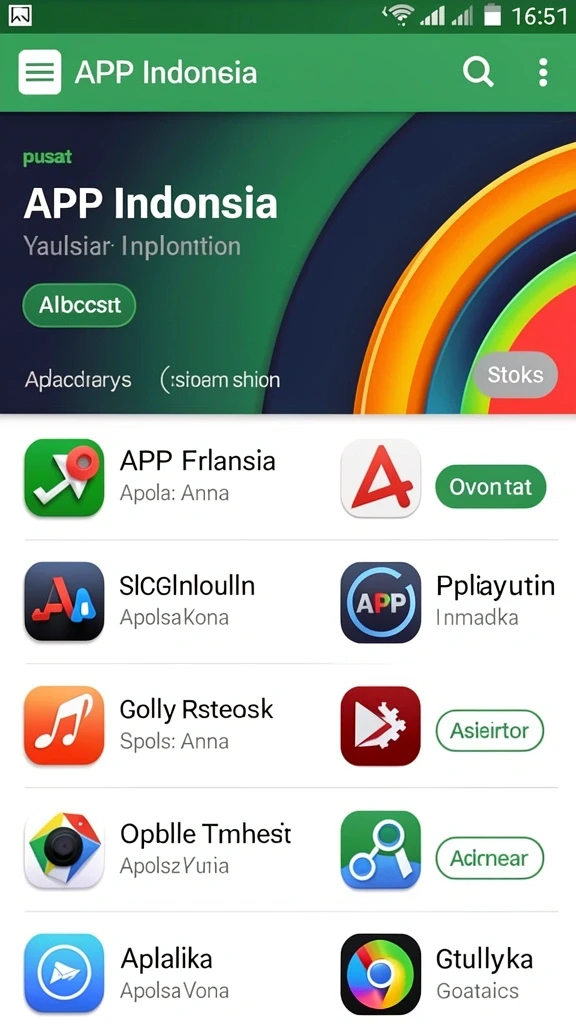Screen dimensions: 576x1024
Task: Open the three-dot overflow menu
Action: coord(543,72)
